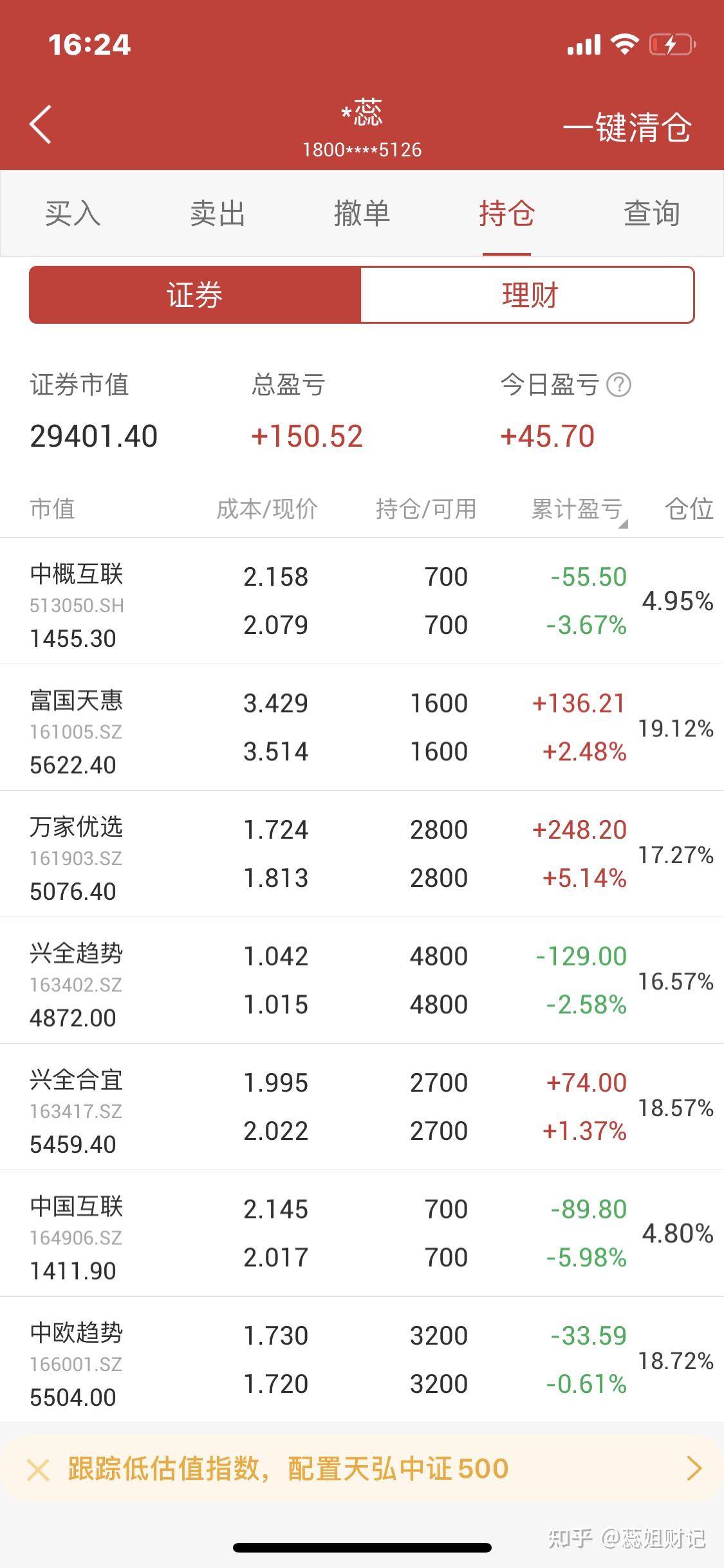Open the 中国互联 holding row
724x1568 pixels.
362,1233
